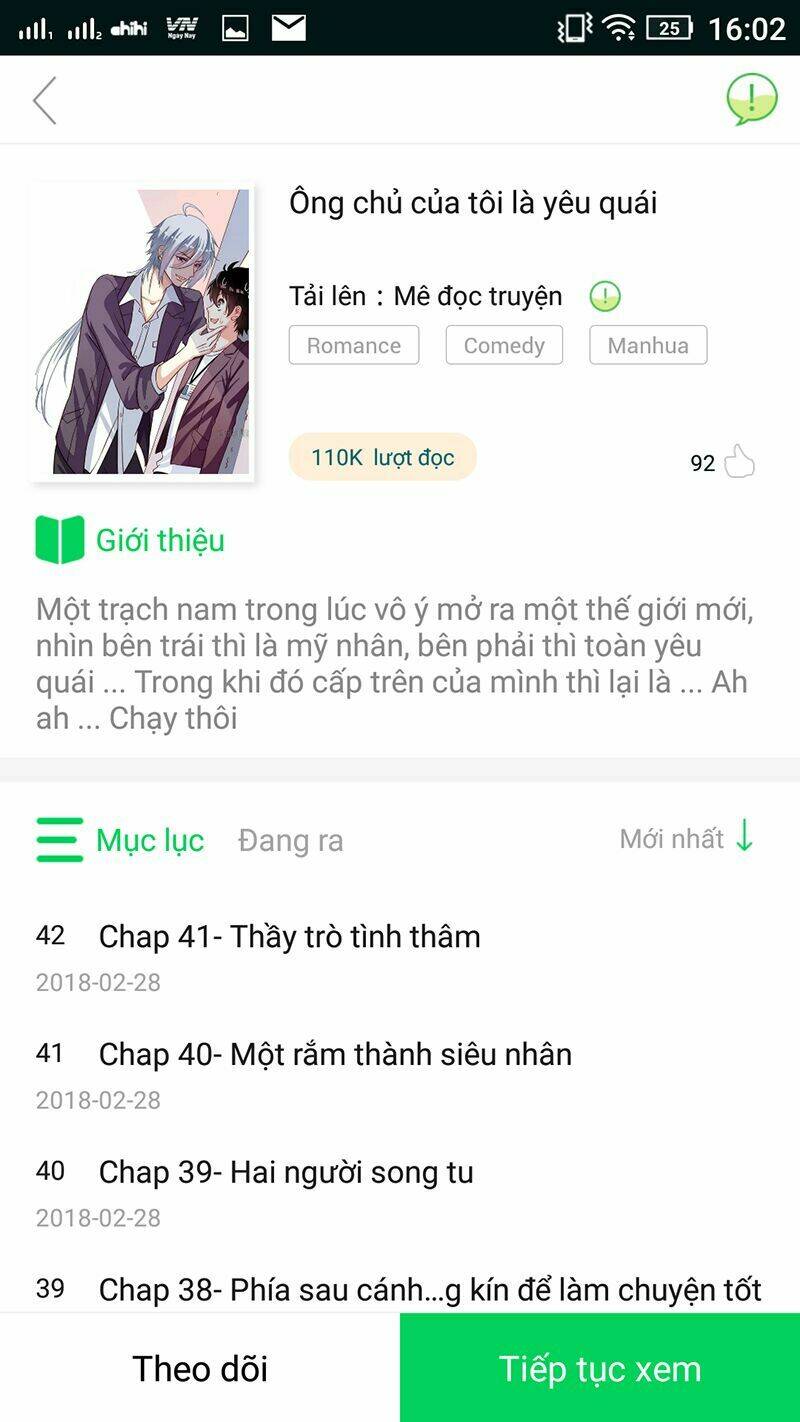
Task: Tap the verified icon beside Mê đọc truyện
Action: coord(604,296)
